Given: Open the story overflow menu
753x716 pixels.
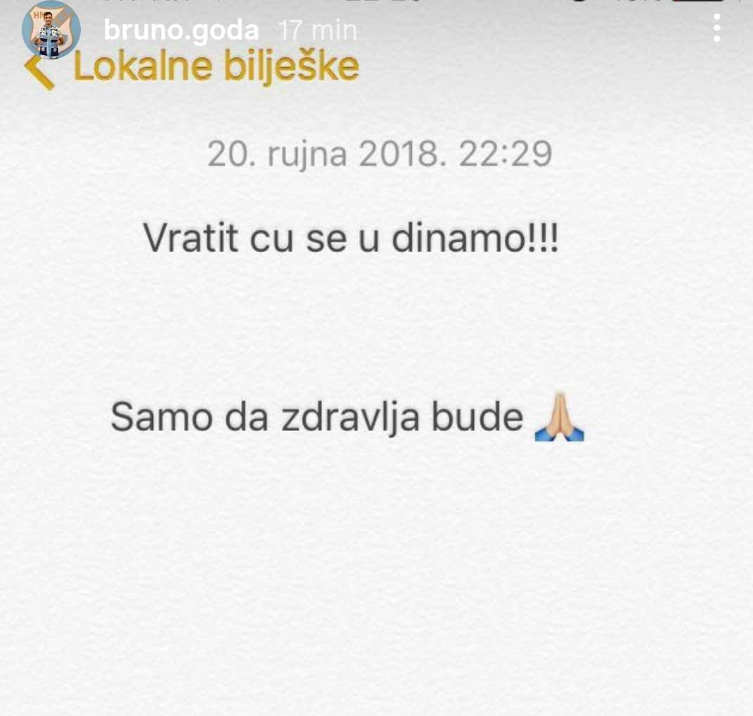Looking at the screenshot, I should [717, 28].
